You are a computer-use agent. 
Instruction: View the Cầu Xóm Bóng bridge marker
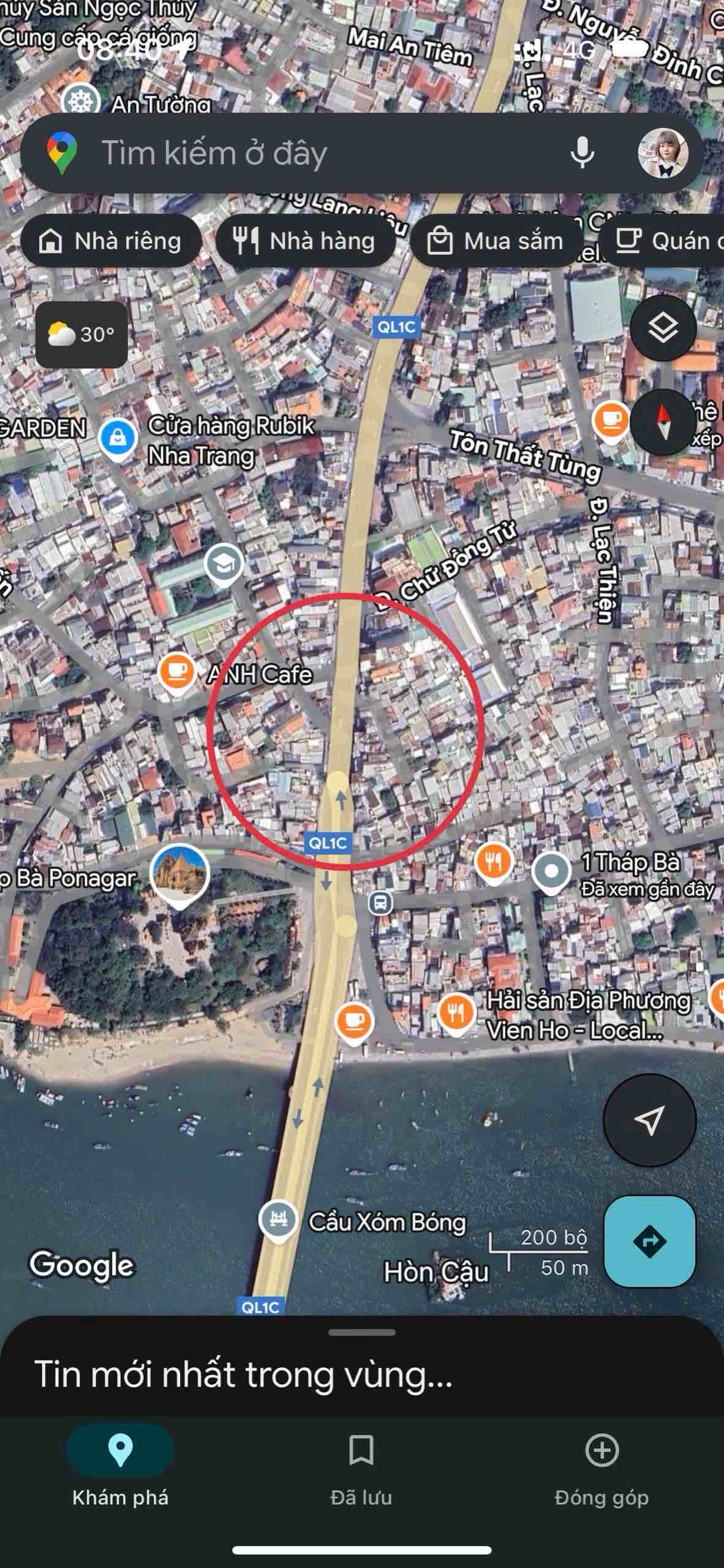(x=279, y=1219)
